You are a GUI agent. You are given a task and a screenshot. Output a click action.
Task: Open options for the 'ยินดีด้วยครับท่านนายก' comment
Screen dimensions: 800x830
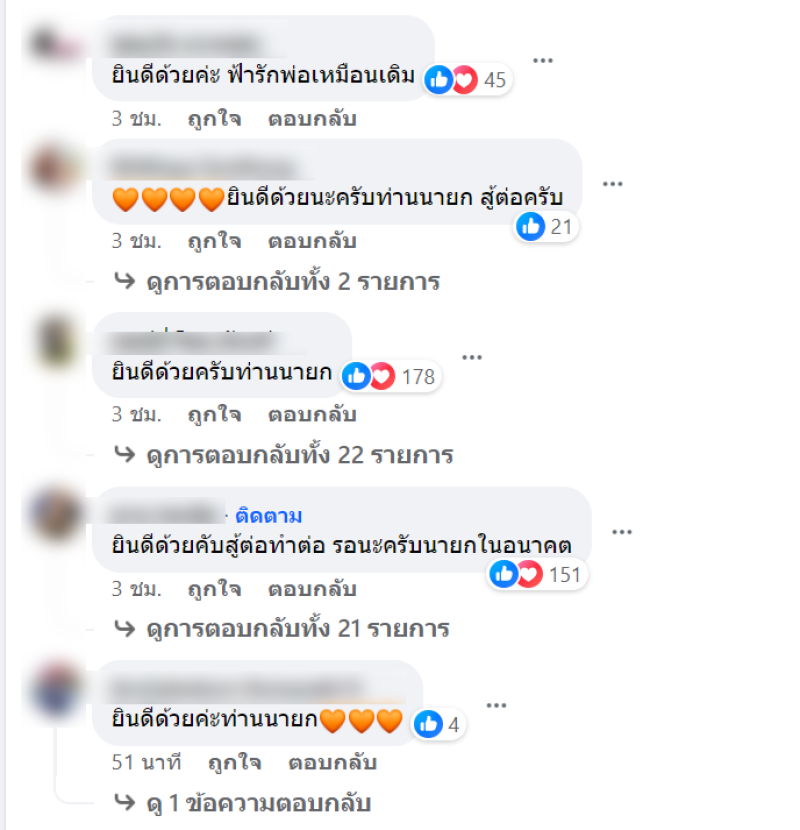(x=471, y=357)
